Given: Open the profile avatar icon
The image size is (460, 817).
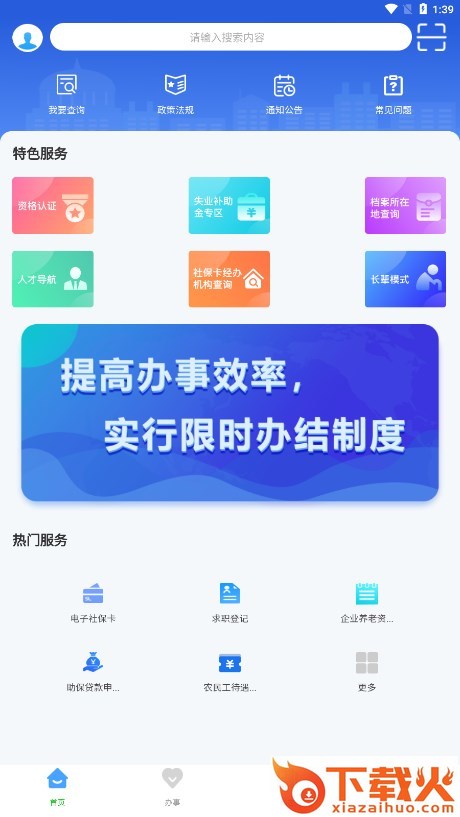Looking at the screenshot, I should pos(28,38).
